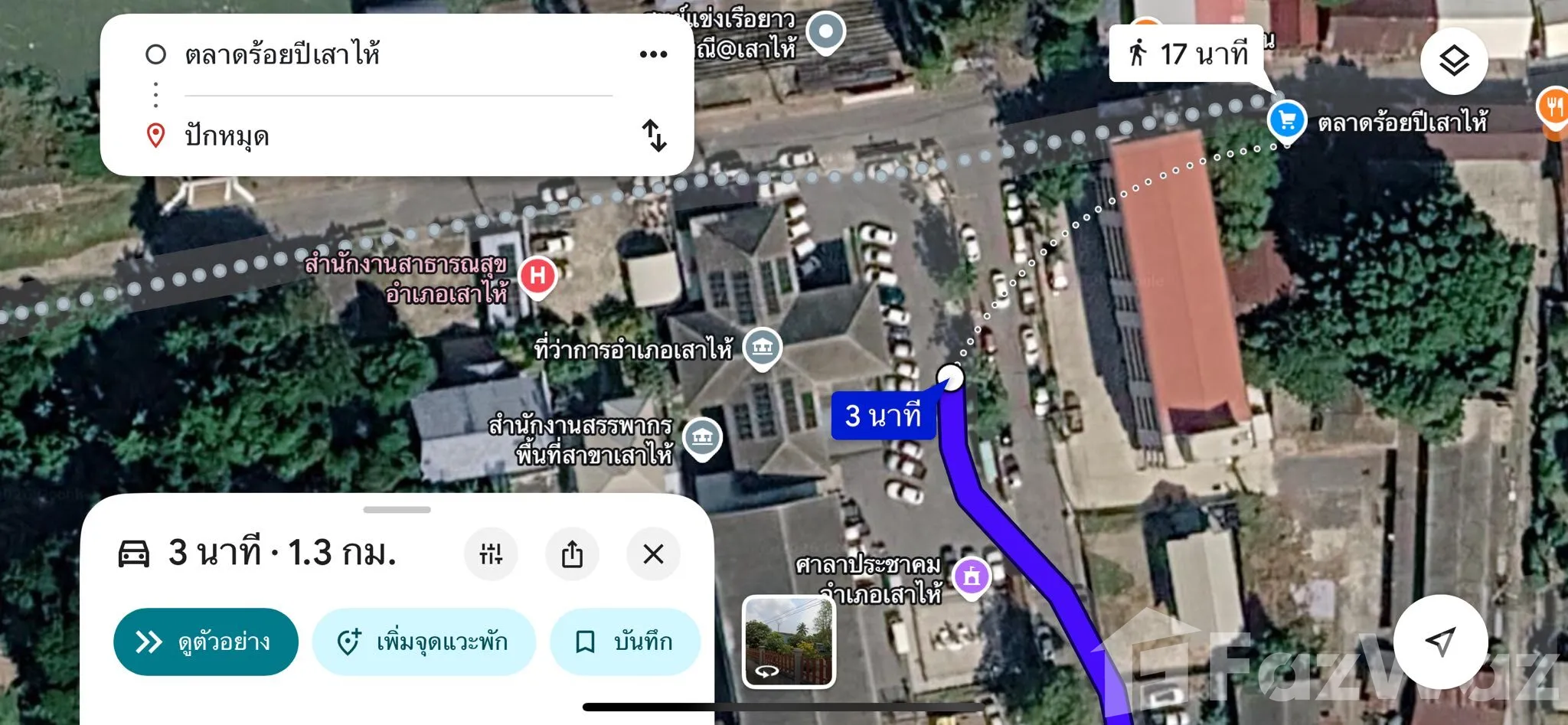The image size is (1568, 725).
Task: Open the สำนักงานสรรพากร place marker
Action: (x=702, y=439)
